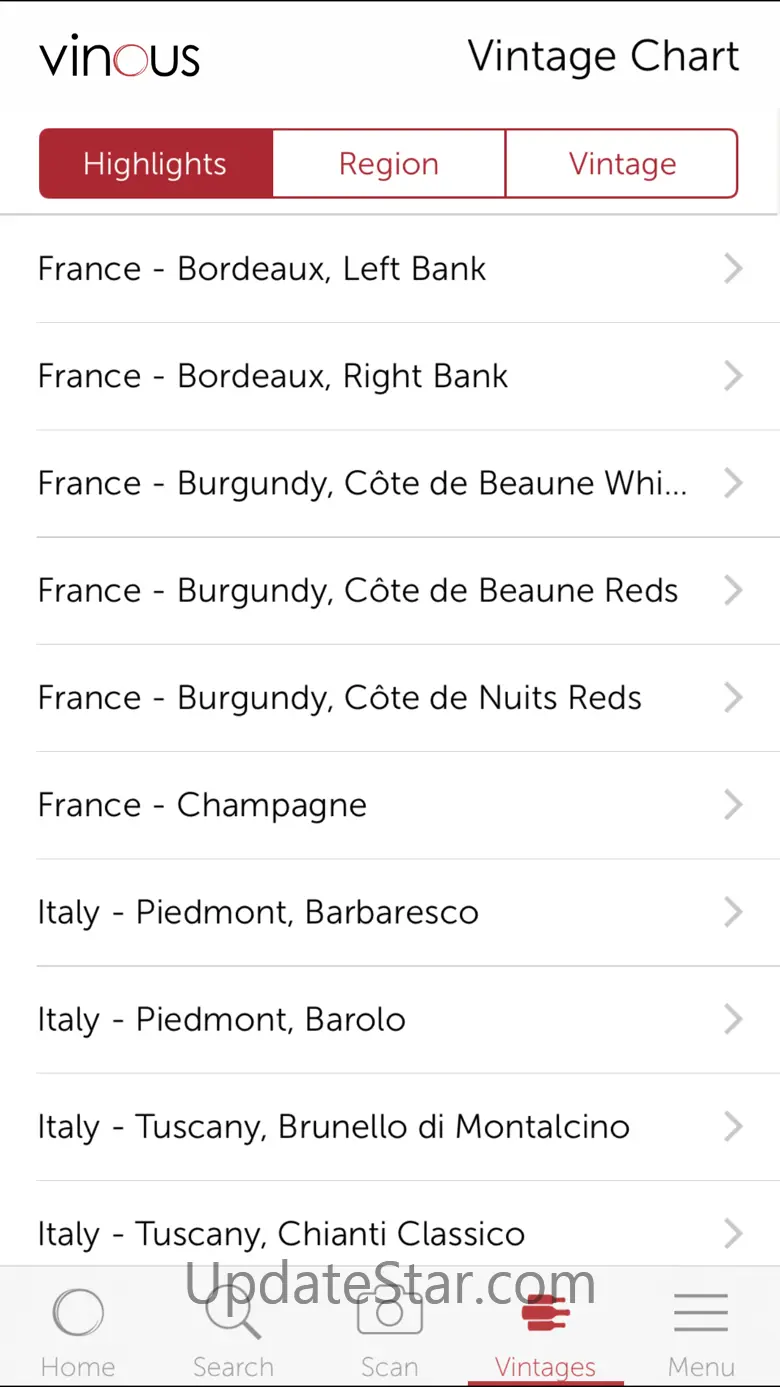
Task: Open Italy - Piedmont, Barbaresco
Action: click(x=390, y=912)
